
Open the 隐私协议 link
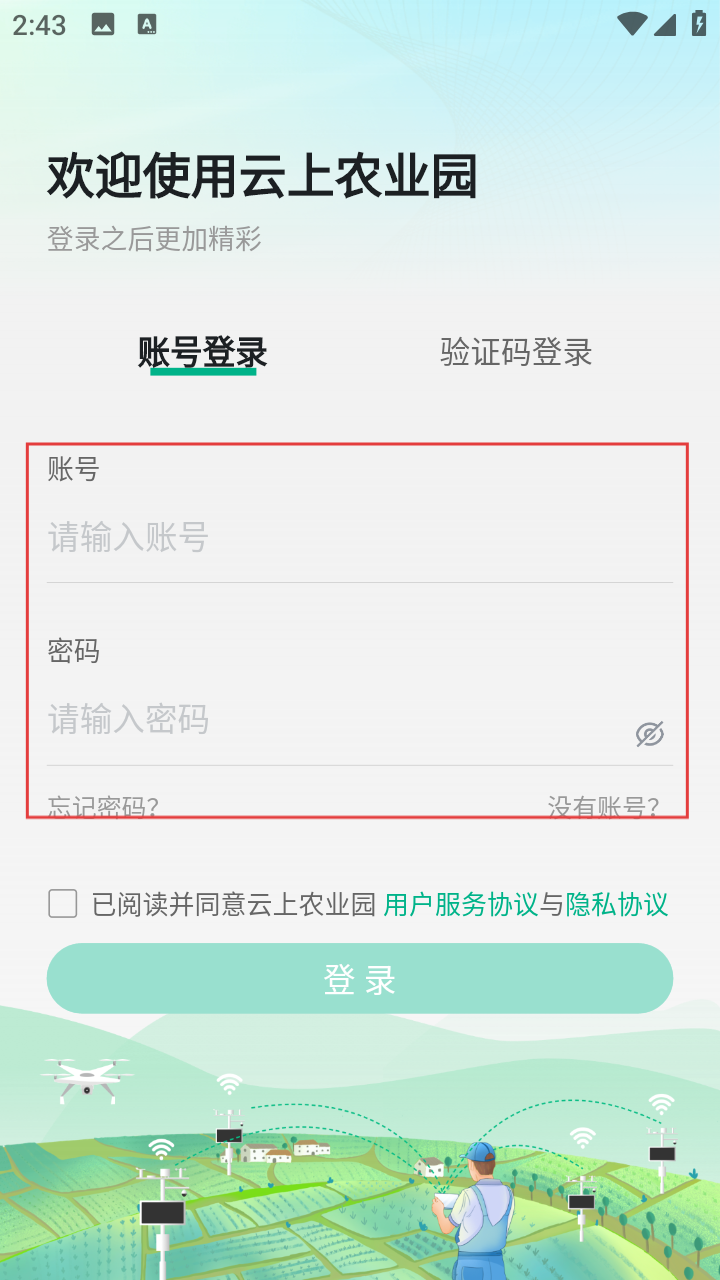[x=617, y=905]
